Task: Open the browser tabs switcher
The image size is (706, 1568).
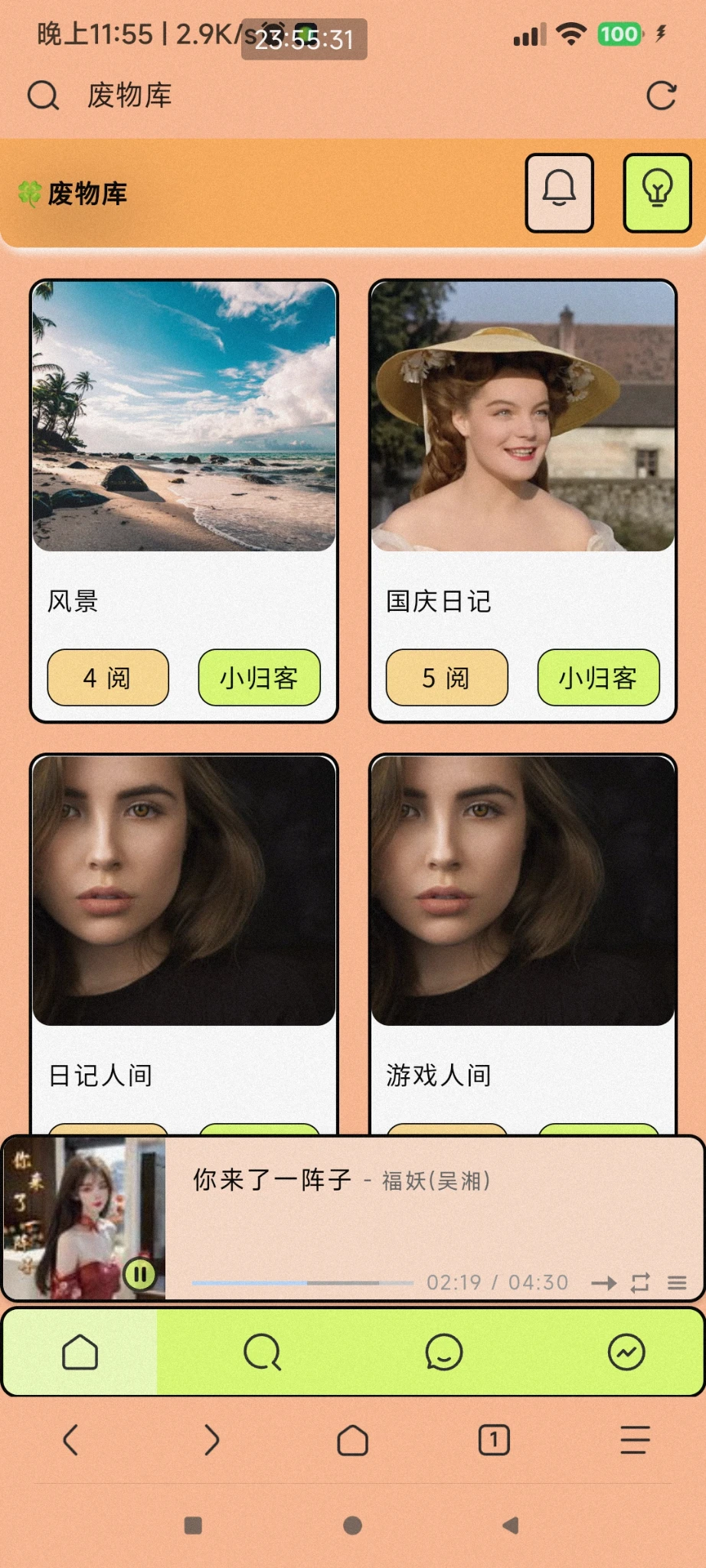Action: coord(494,1440)
